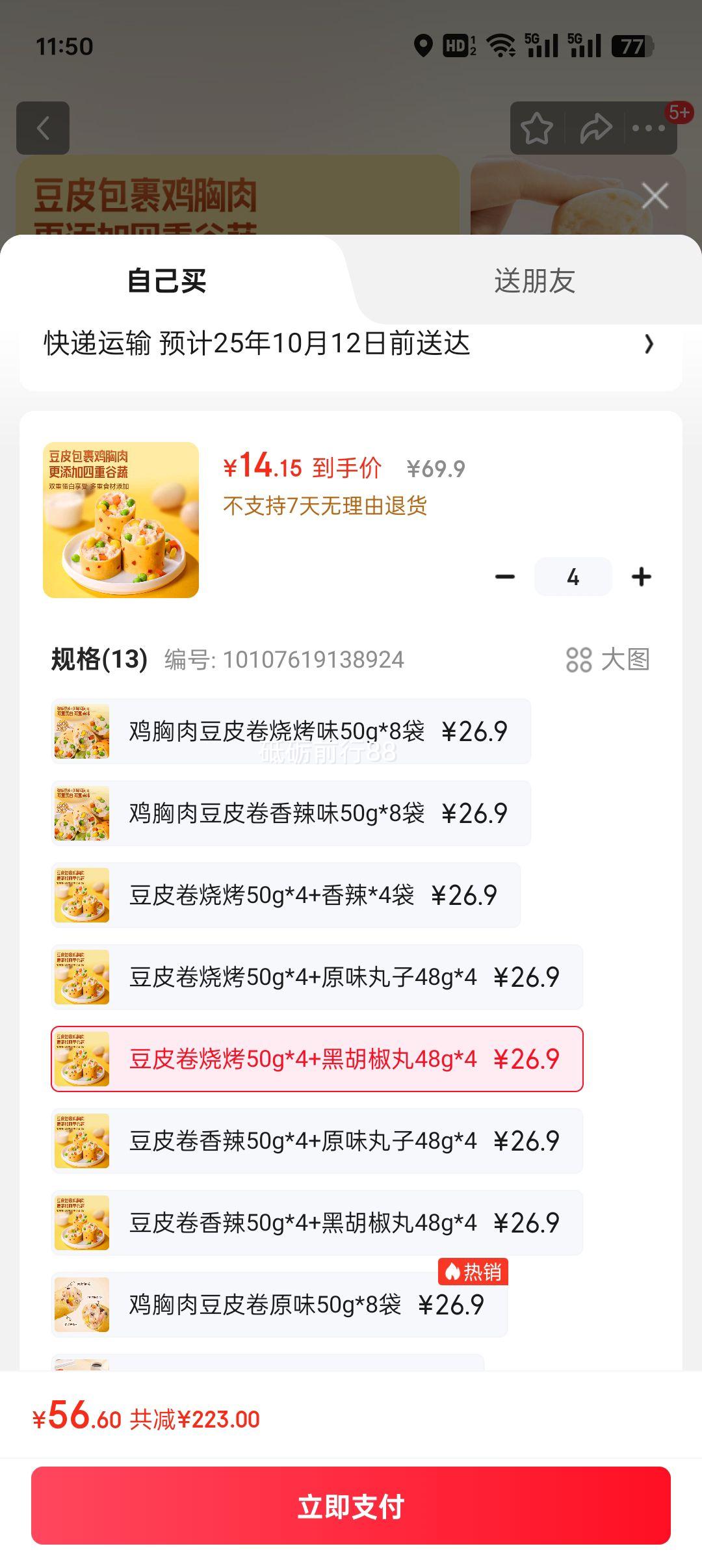Go back using the top-left arrow

click(x=43, y=128)
